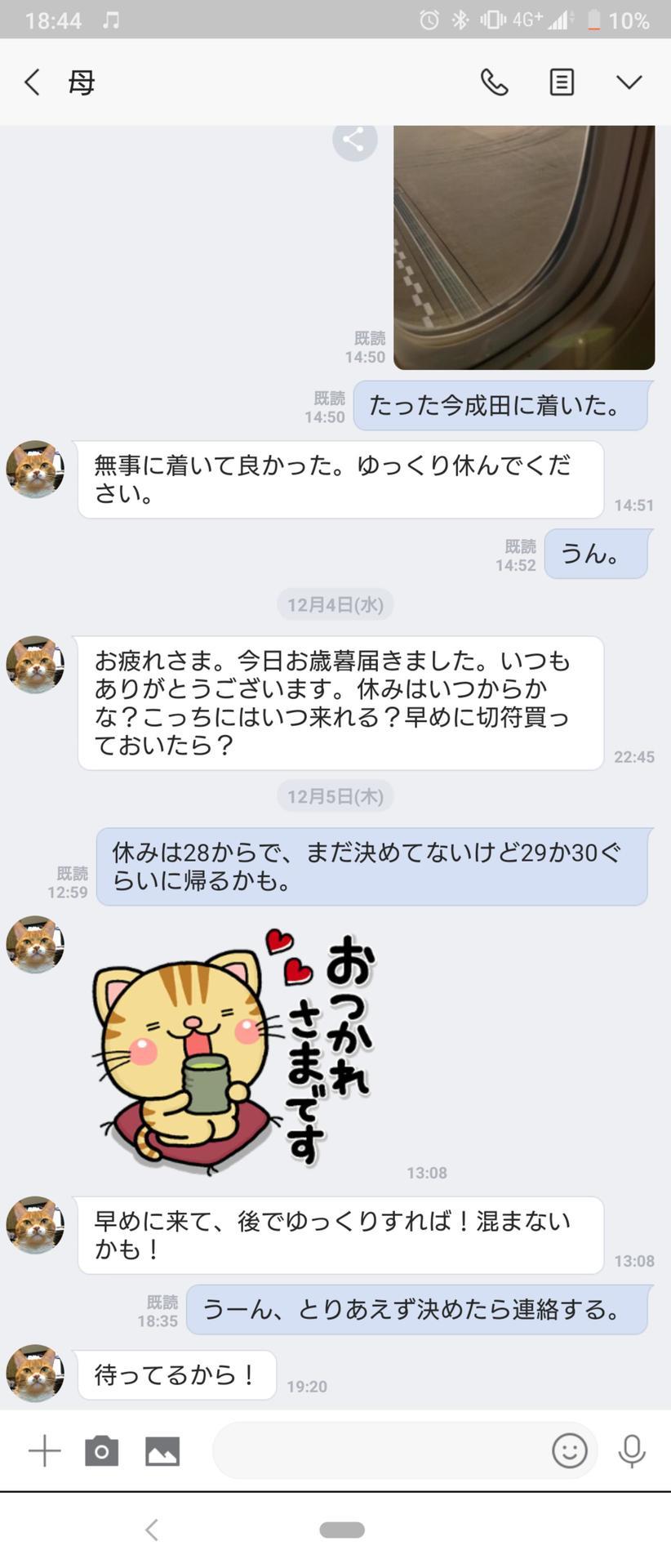This screenshot has height=1568, width=671.
Task: Record a voice message with the microphone
Action: 632,1451
